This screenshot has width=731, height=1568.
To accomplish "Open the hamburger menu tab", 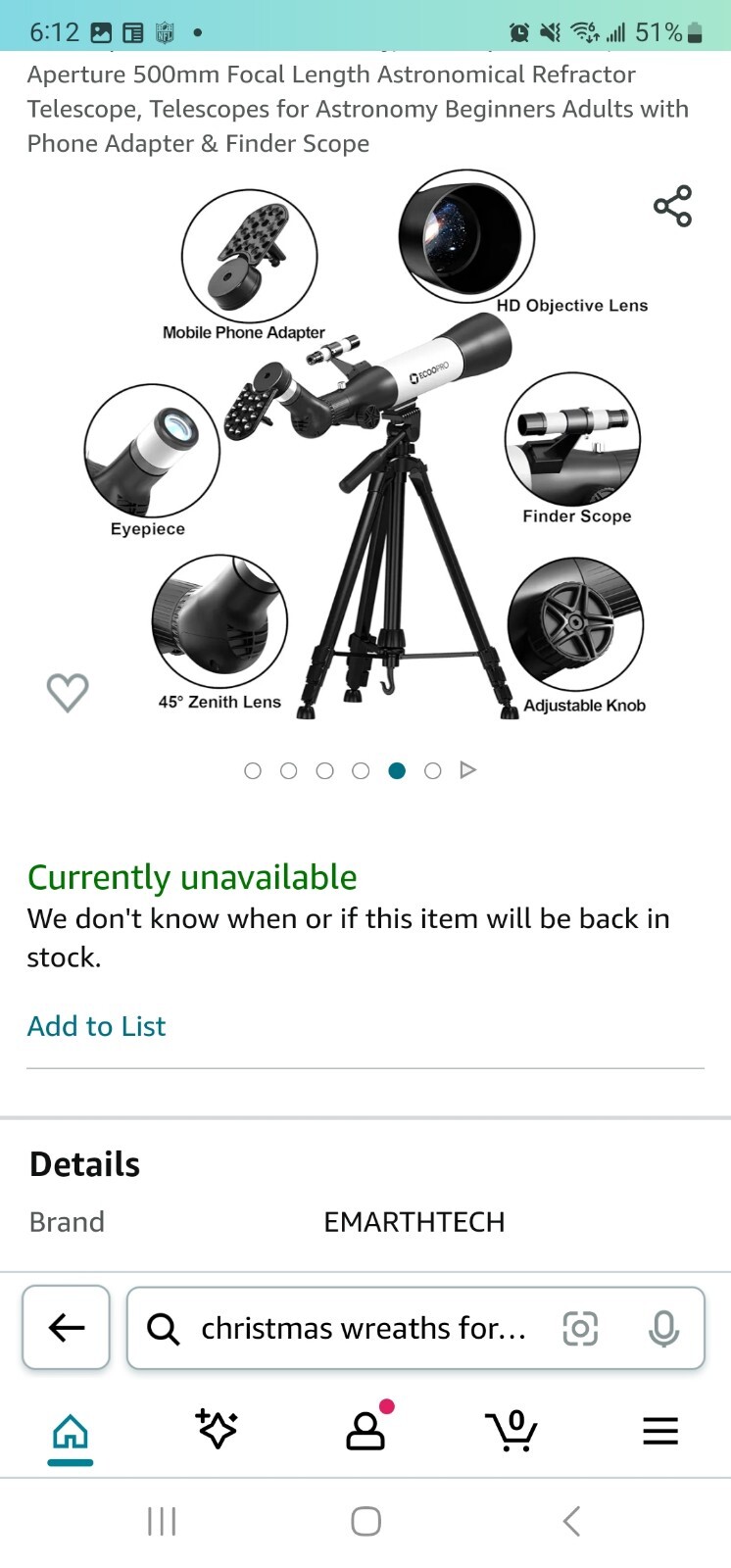I will pyautogui.click(x=660, y=1431).
